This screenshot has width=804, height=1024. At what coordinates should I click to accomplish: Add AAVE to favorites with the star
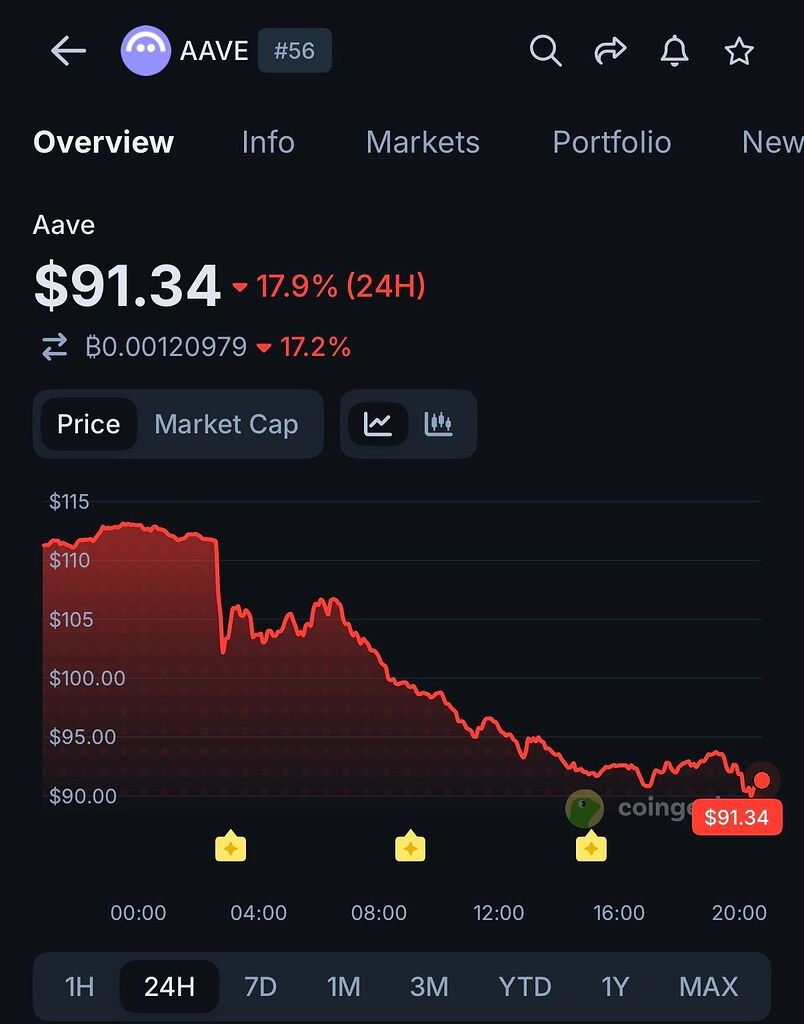tap(739, 51)
